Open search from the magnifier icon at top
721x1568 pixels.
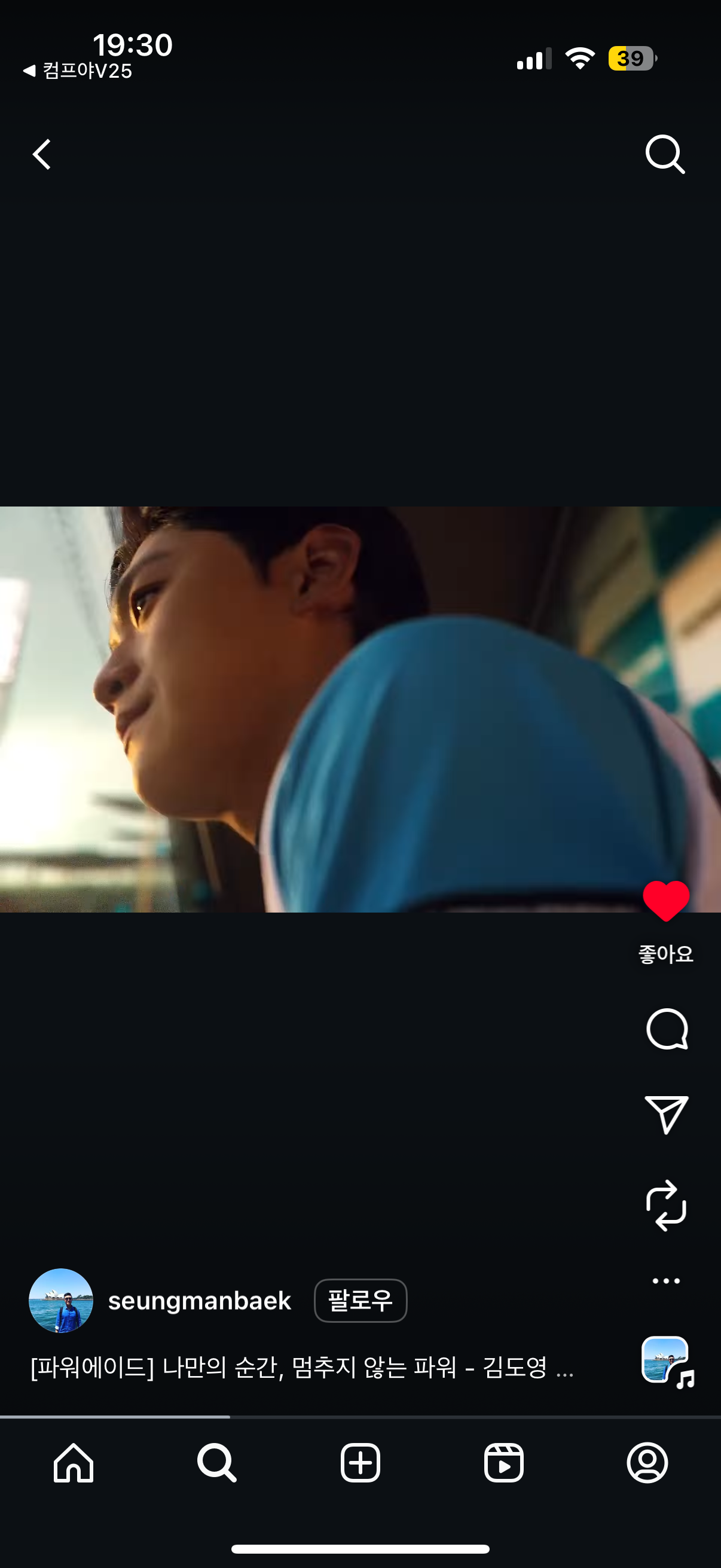point(664,154)
